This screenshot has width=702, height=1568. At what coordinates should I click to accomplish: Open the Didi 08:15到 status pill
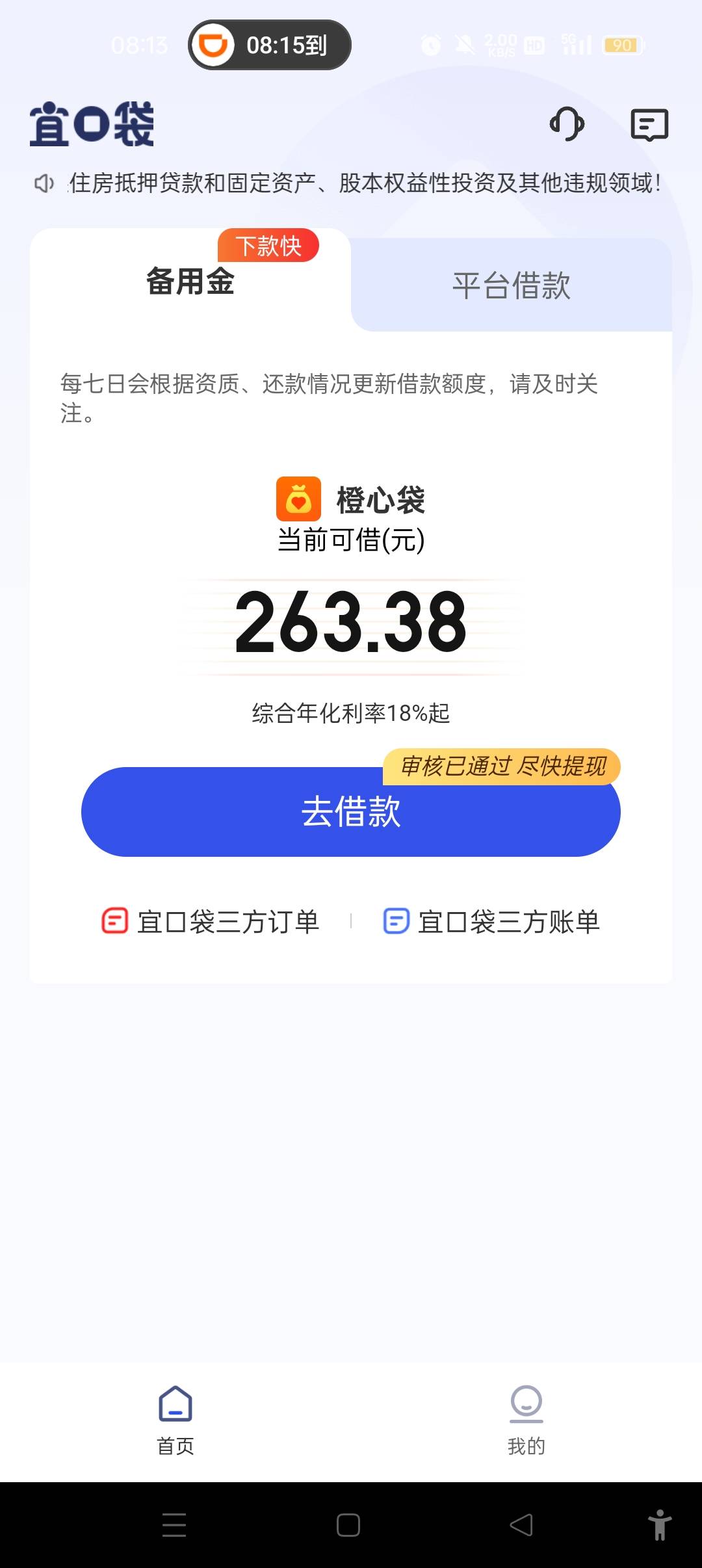pos(270,45)
